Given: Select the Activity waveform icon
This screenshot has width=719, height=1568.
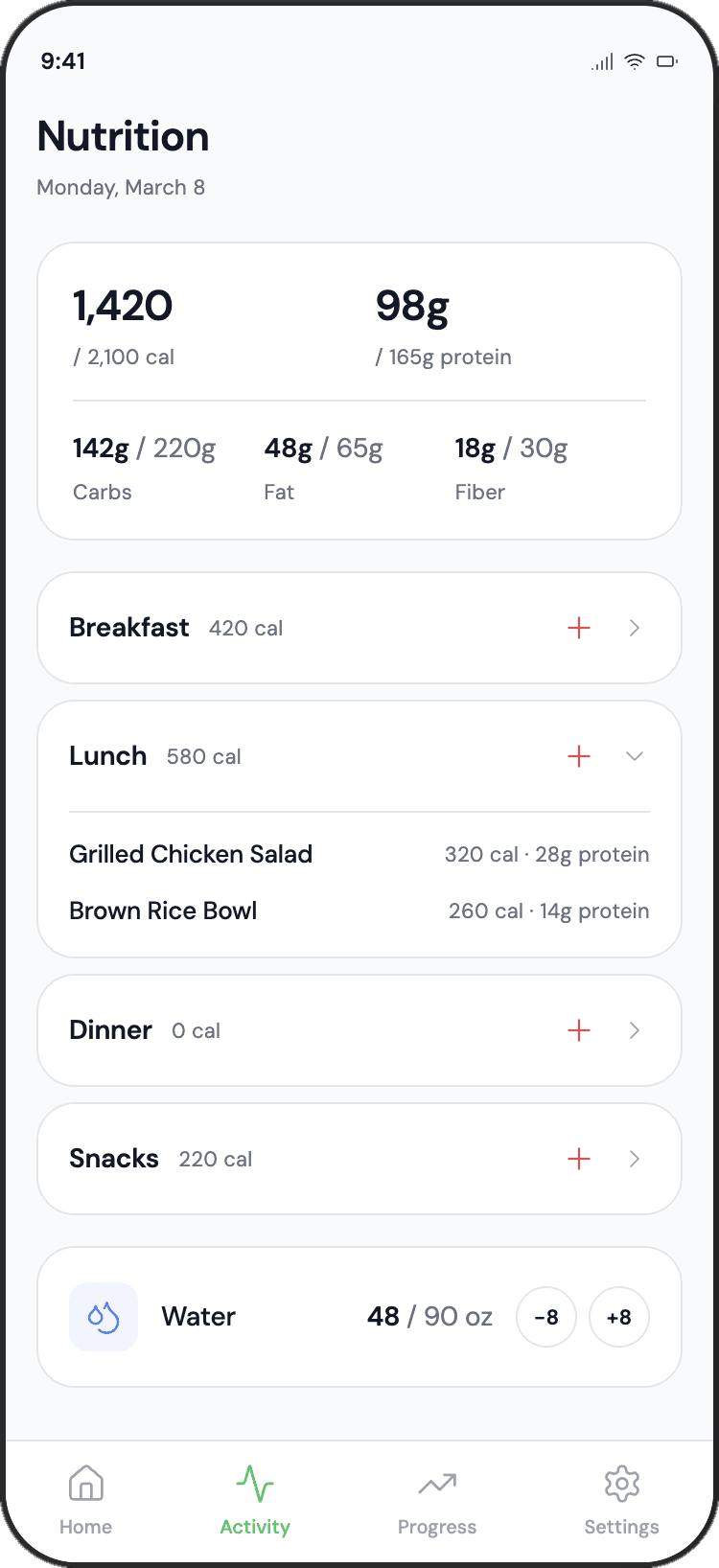Looking at the screenshot, I should pyautogui.click(x=254, y=1482).
